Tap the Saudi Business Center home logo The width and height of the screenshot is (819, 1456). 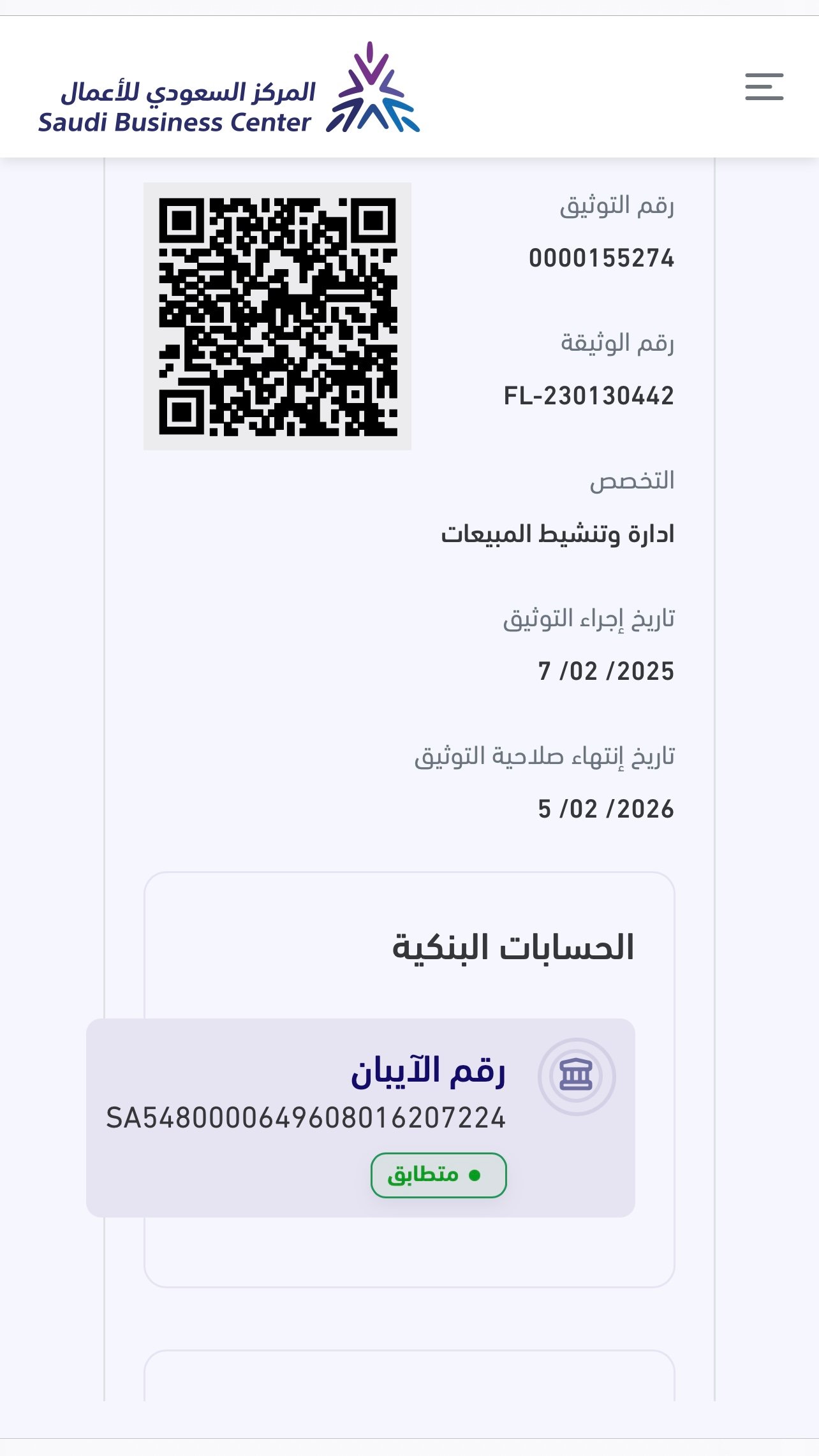(230, 89)
